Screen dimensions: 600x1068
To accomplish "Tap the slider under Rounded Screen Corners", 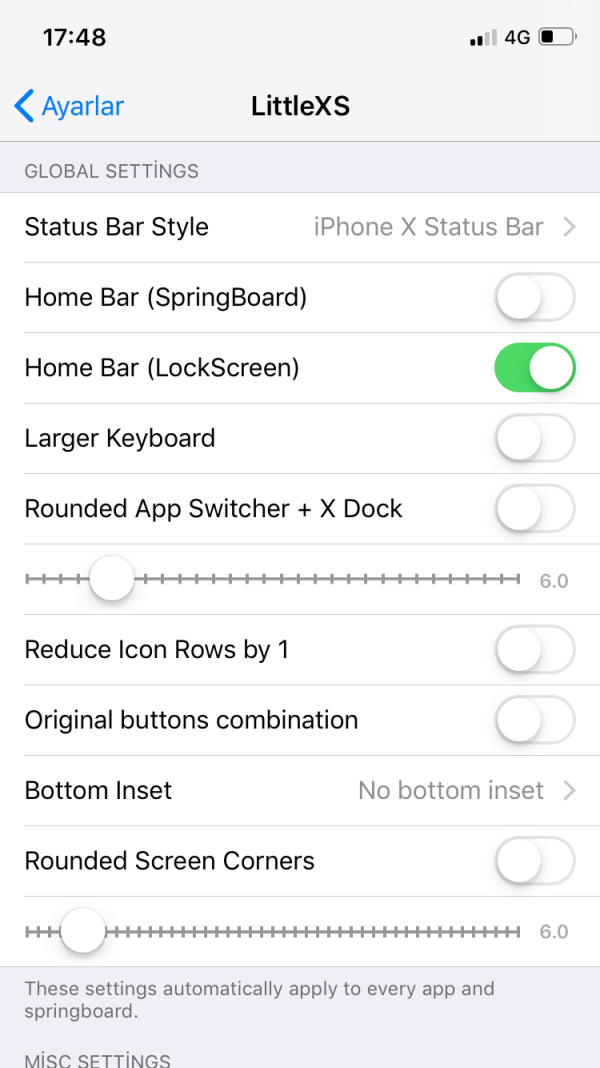I will (83, 931).
